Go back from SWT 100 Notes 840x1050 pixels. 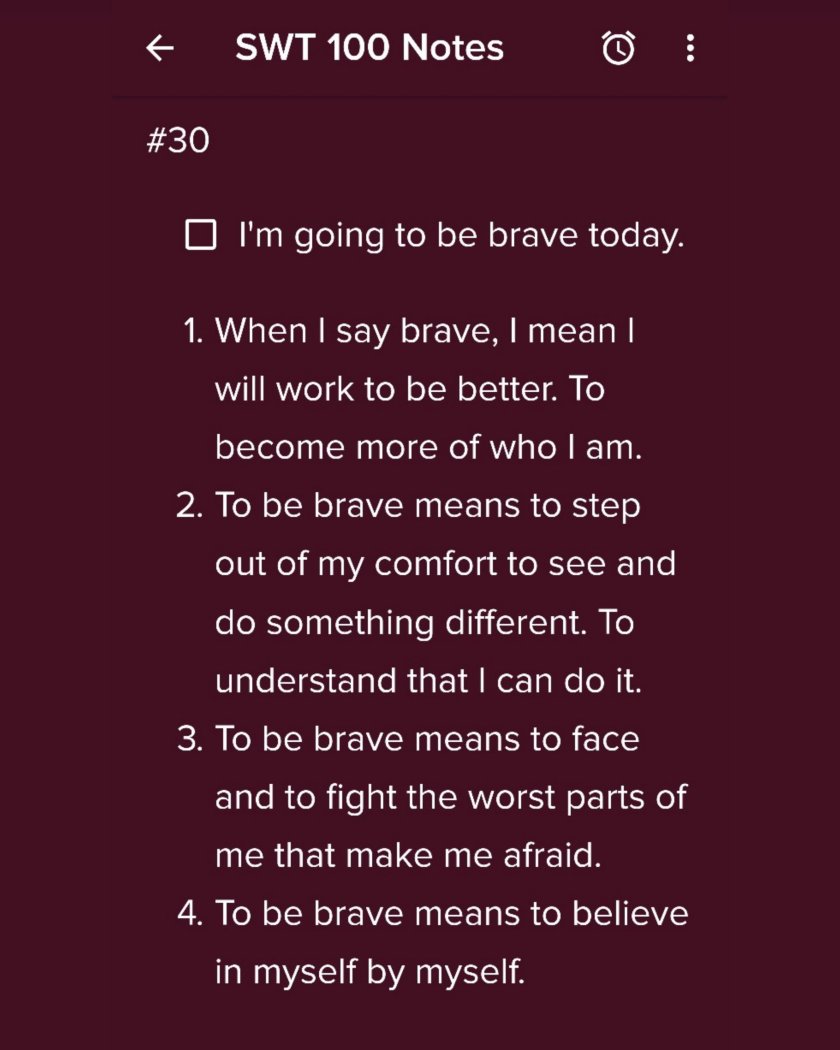pyautogui.click(x=160, y=48)
